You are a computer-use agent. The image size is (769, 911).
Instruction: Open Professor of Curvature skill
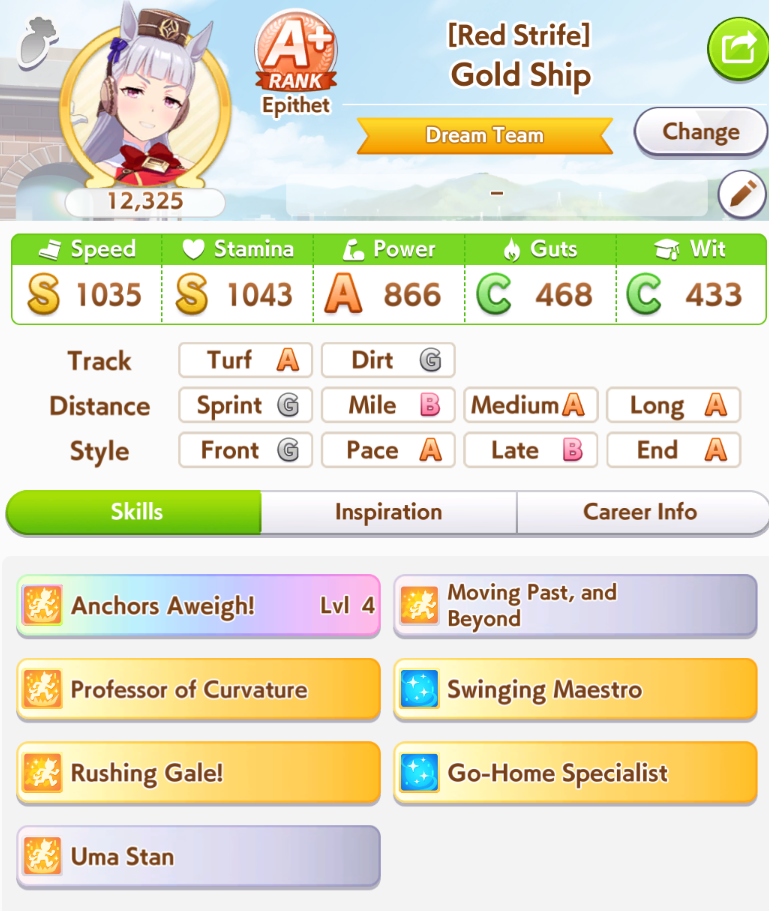click(x=199, y=689)
